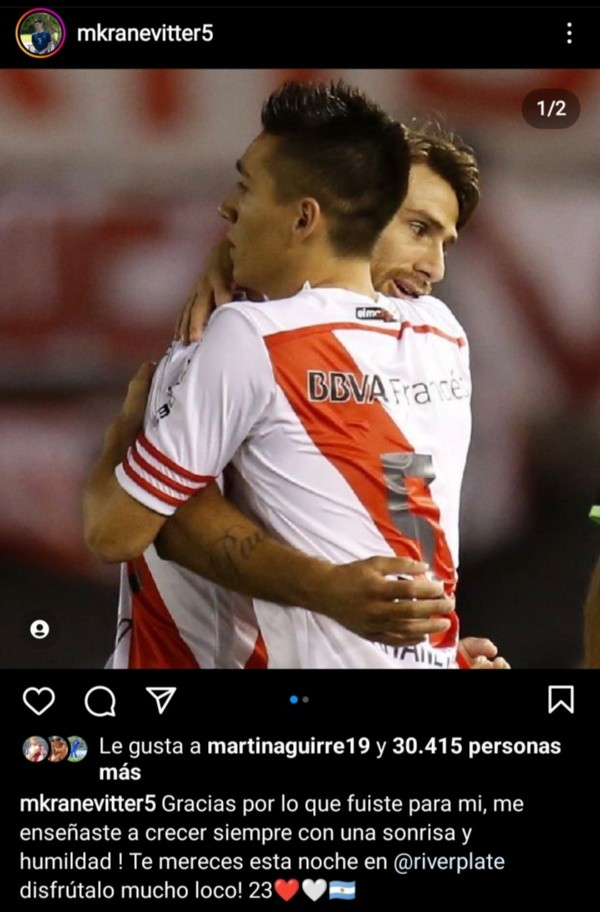
Task: Open comments on this post
Action: (x=99, y=700)
